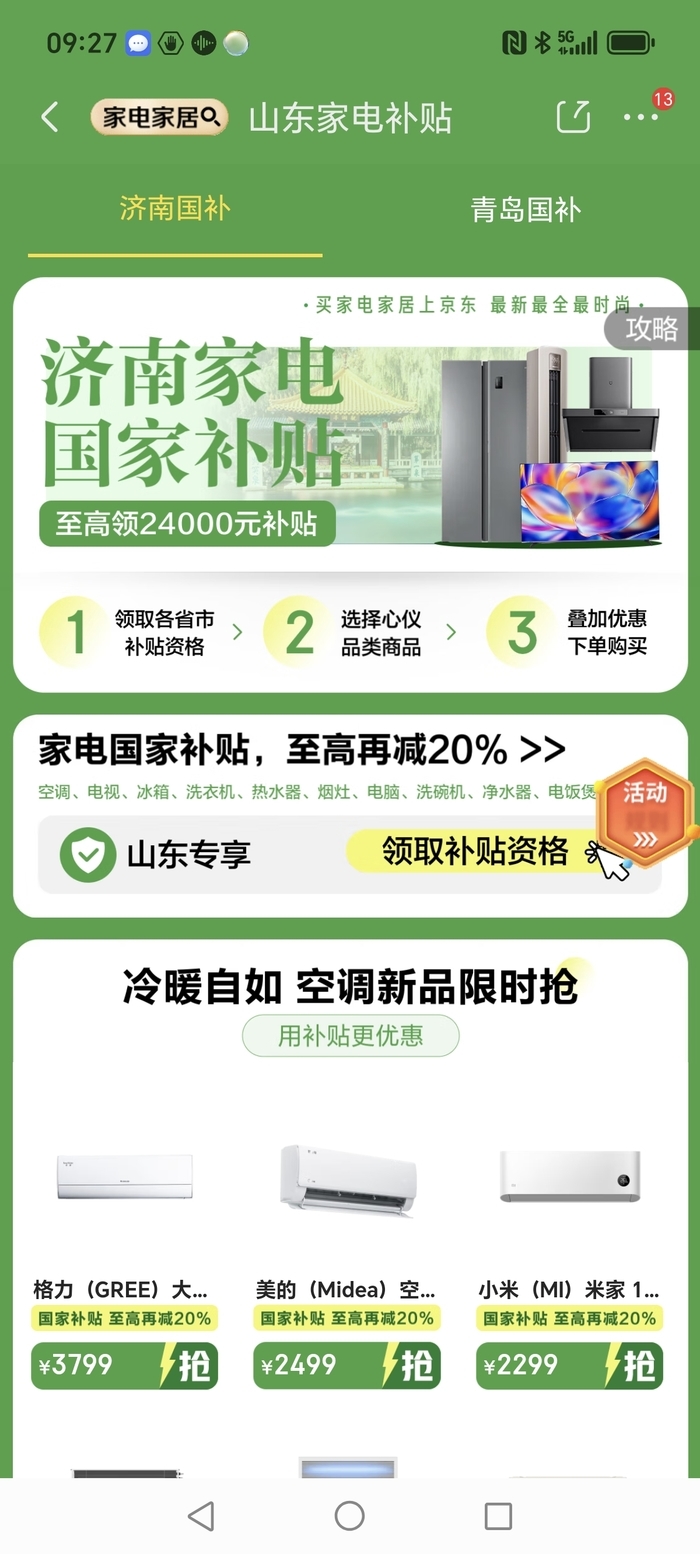Select the 济南国补 tab

point(175,209)
